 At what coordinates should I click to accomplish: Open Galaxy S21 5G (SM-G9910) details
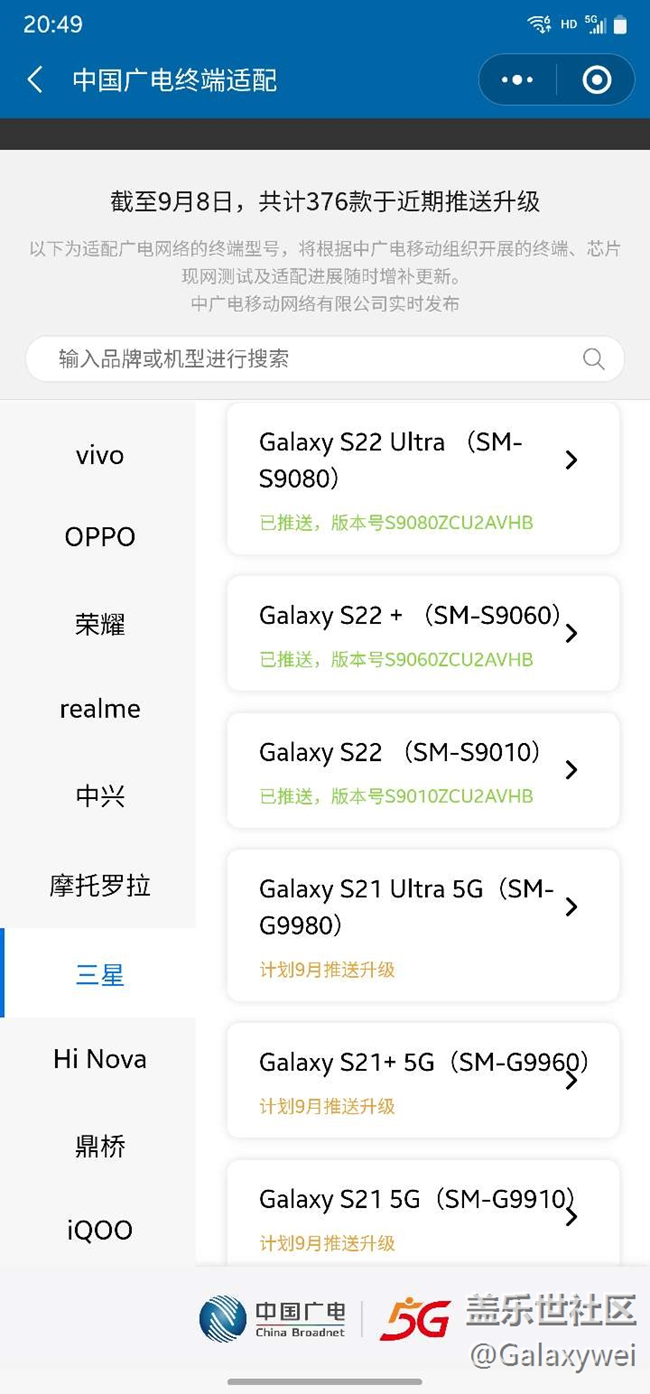(x=423, y=1213)
